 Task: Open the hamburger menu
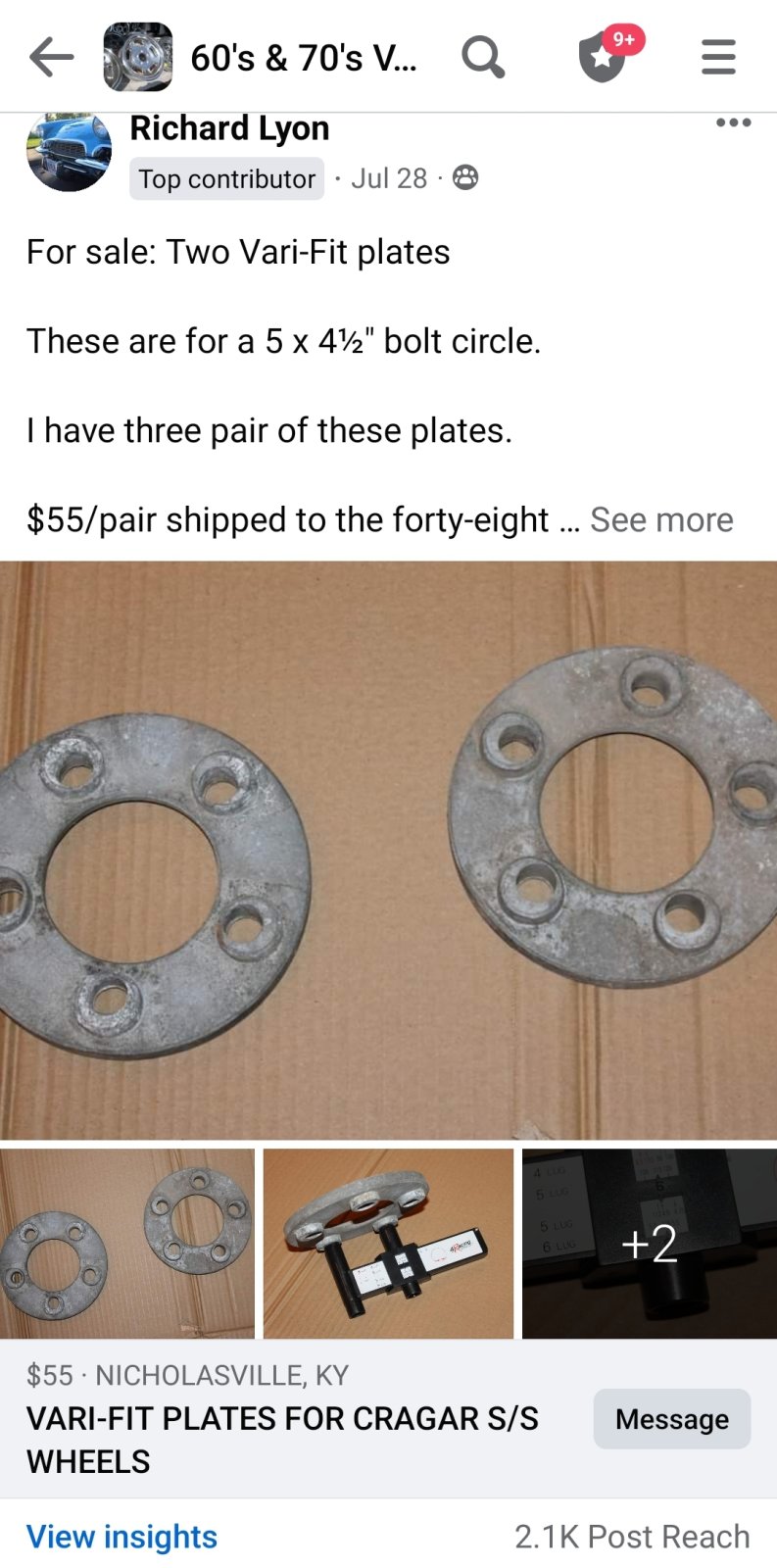click(x=718, y=58)
